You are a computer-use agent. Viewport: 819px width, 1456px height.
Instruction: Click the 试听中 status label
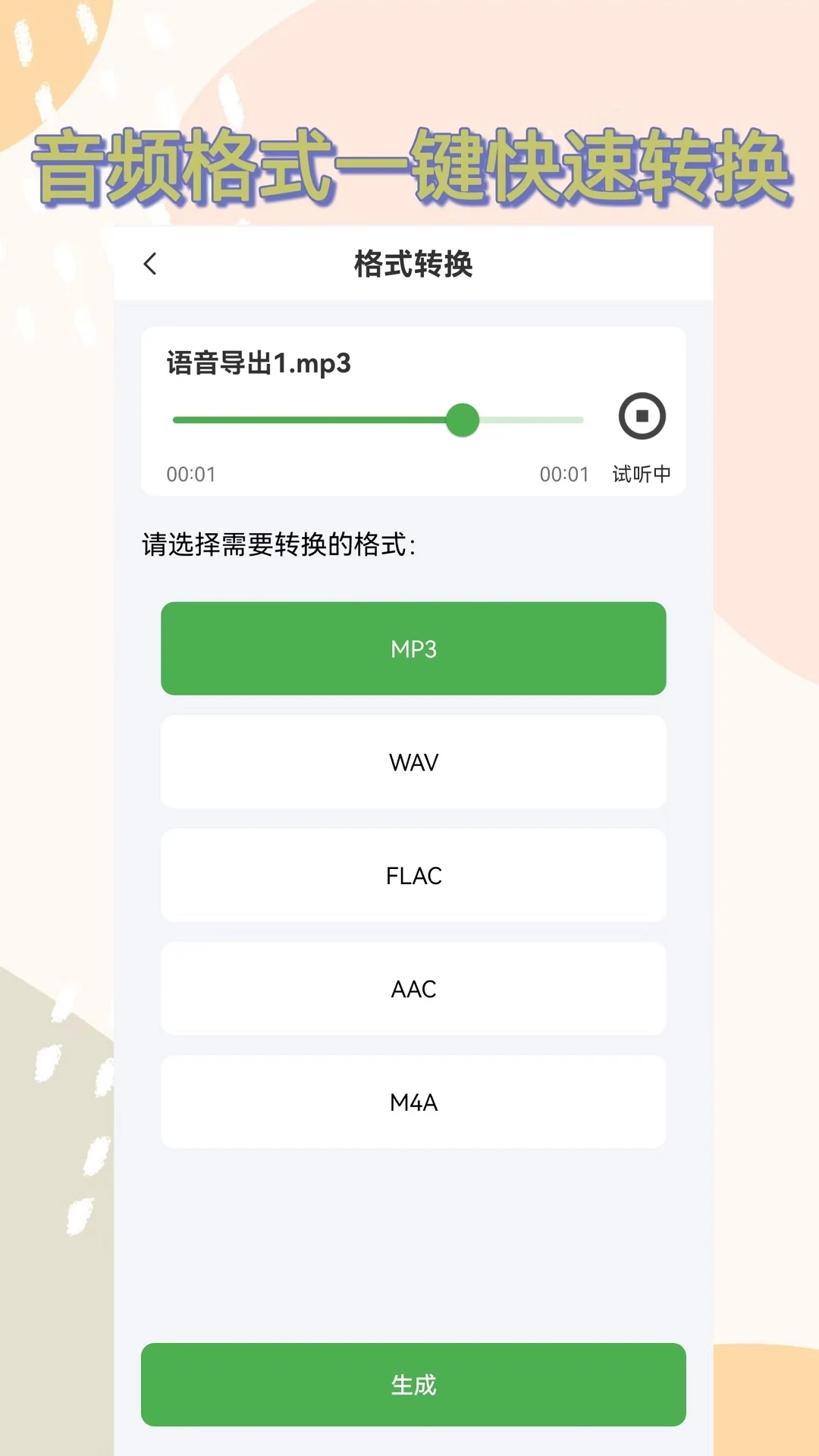[x=641, y=474]
